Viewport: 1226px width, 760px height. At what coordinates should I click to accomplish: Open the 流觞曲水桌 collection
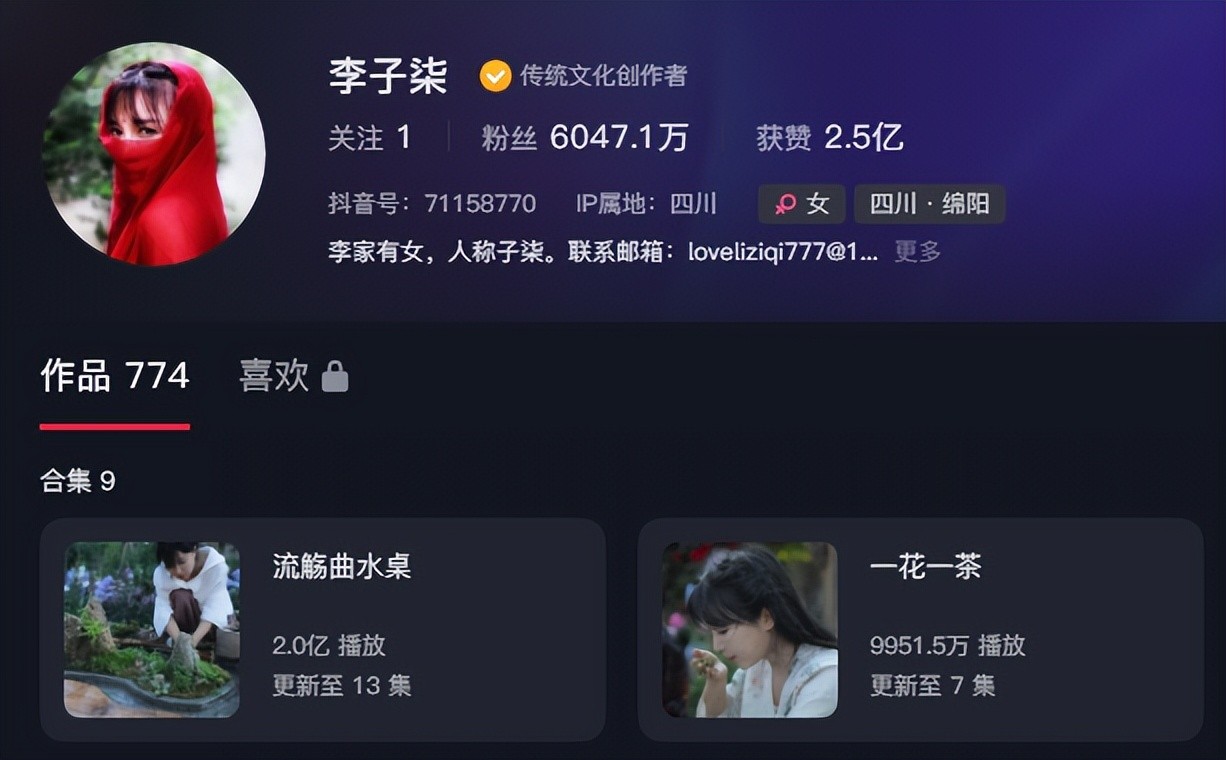(322, 629)
